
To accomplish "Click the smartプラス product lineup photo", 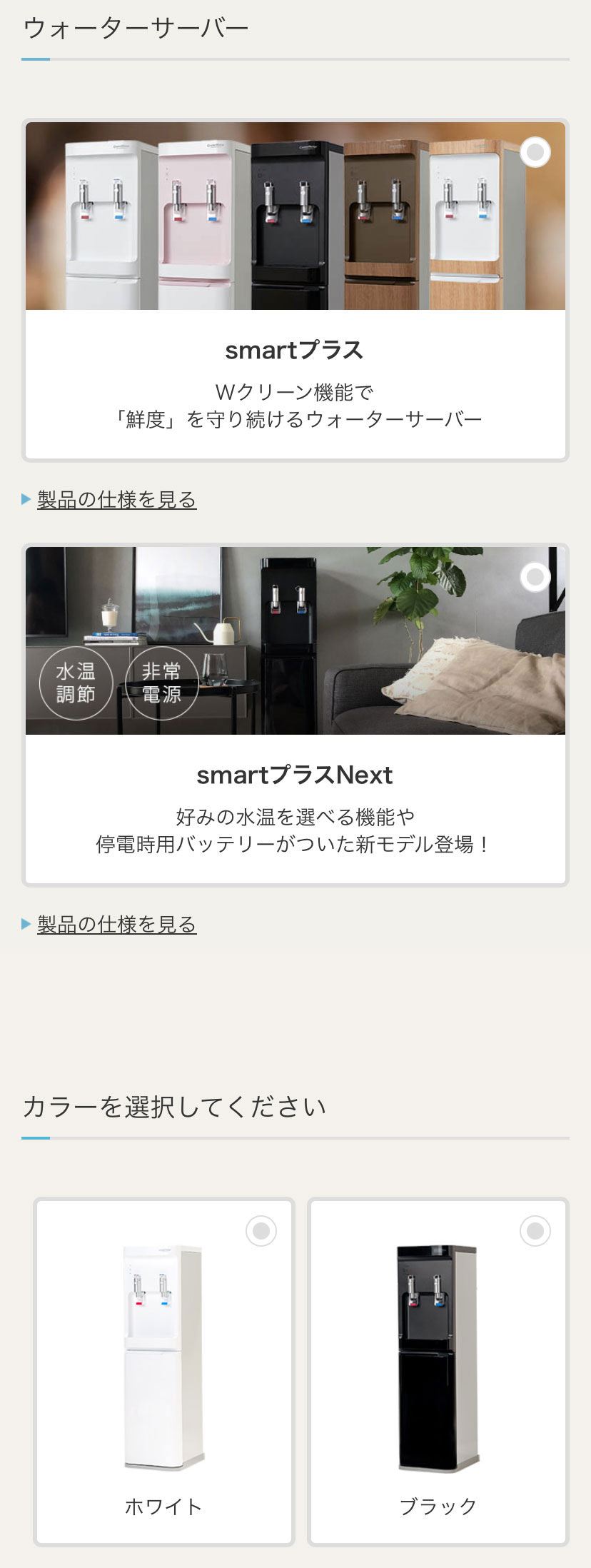I will [x=295, y=216].
